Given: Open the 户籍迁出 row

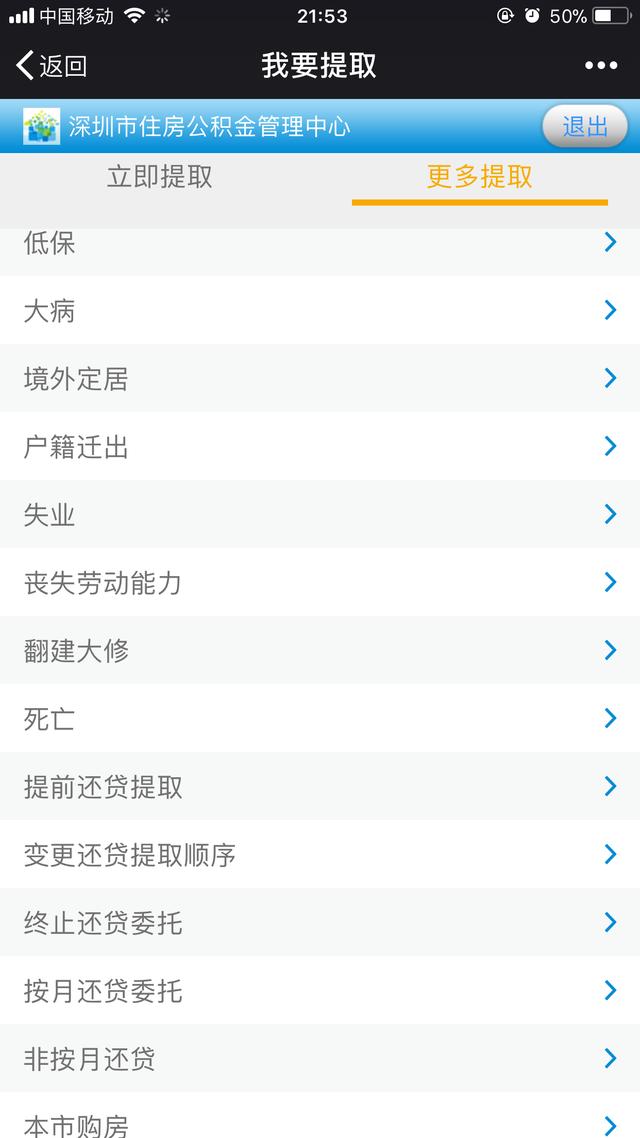Looking at the screenshot, I should (x=320, y=446).
